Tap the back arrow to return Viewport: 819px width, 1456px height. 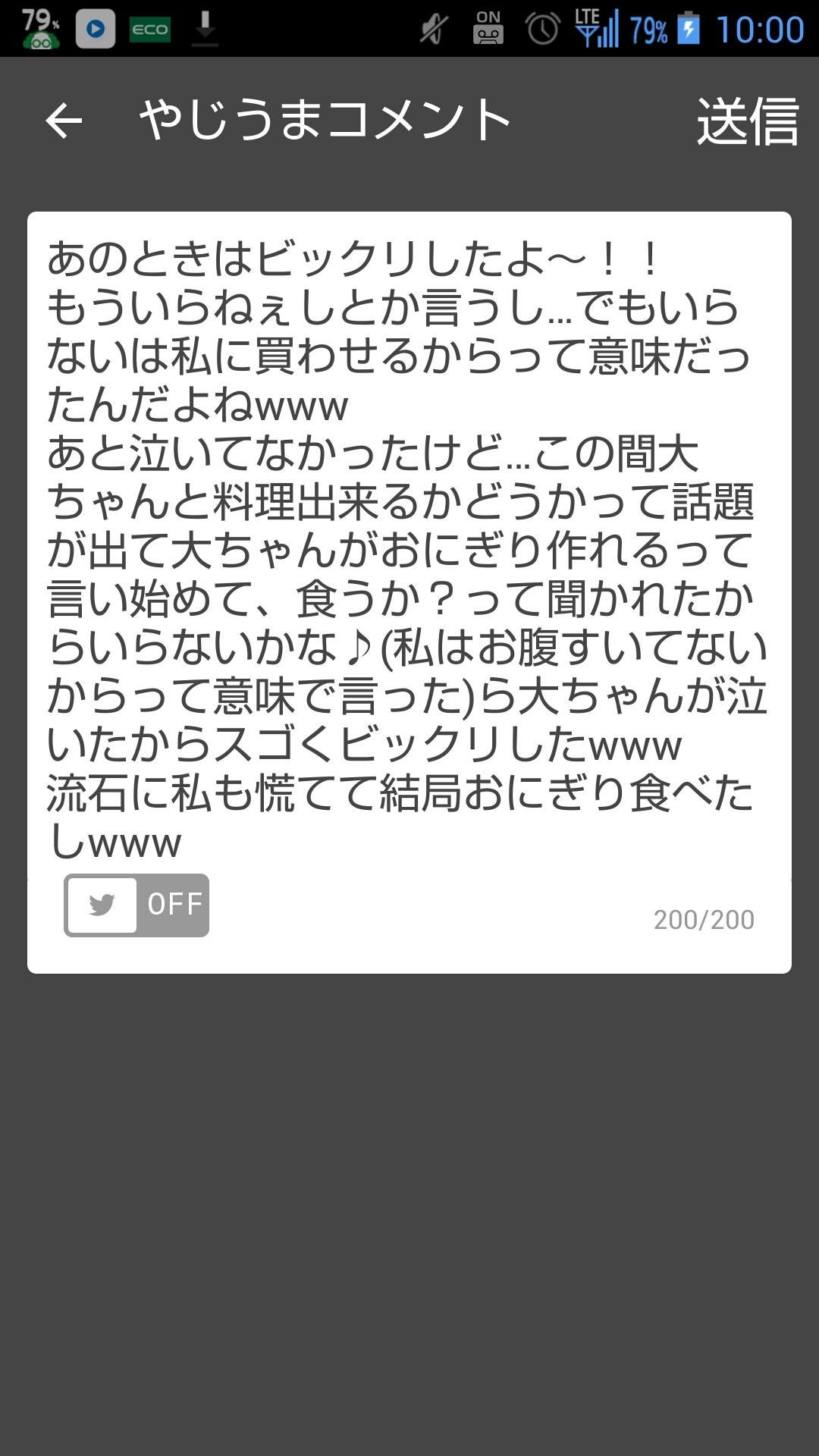(x=63, y=120)
